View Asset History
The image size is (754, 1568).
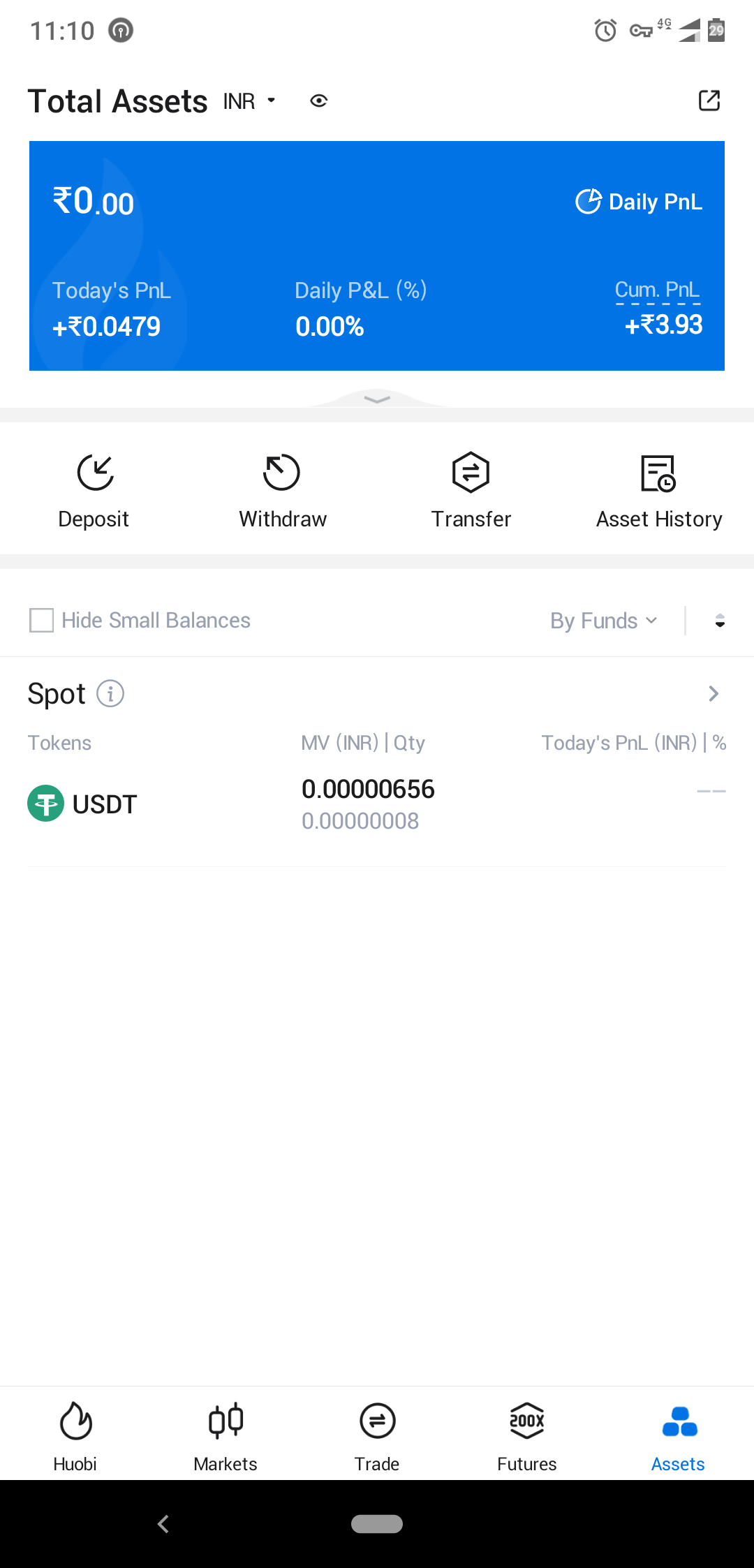coord(658,490)
